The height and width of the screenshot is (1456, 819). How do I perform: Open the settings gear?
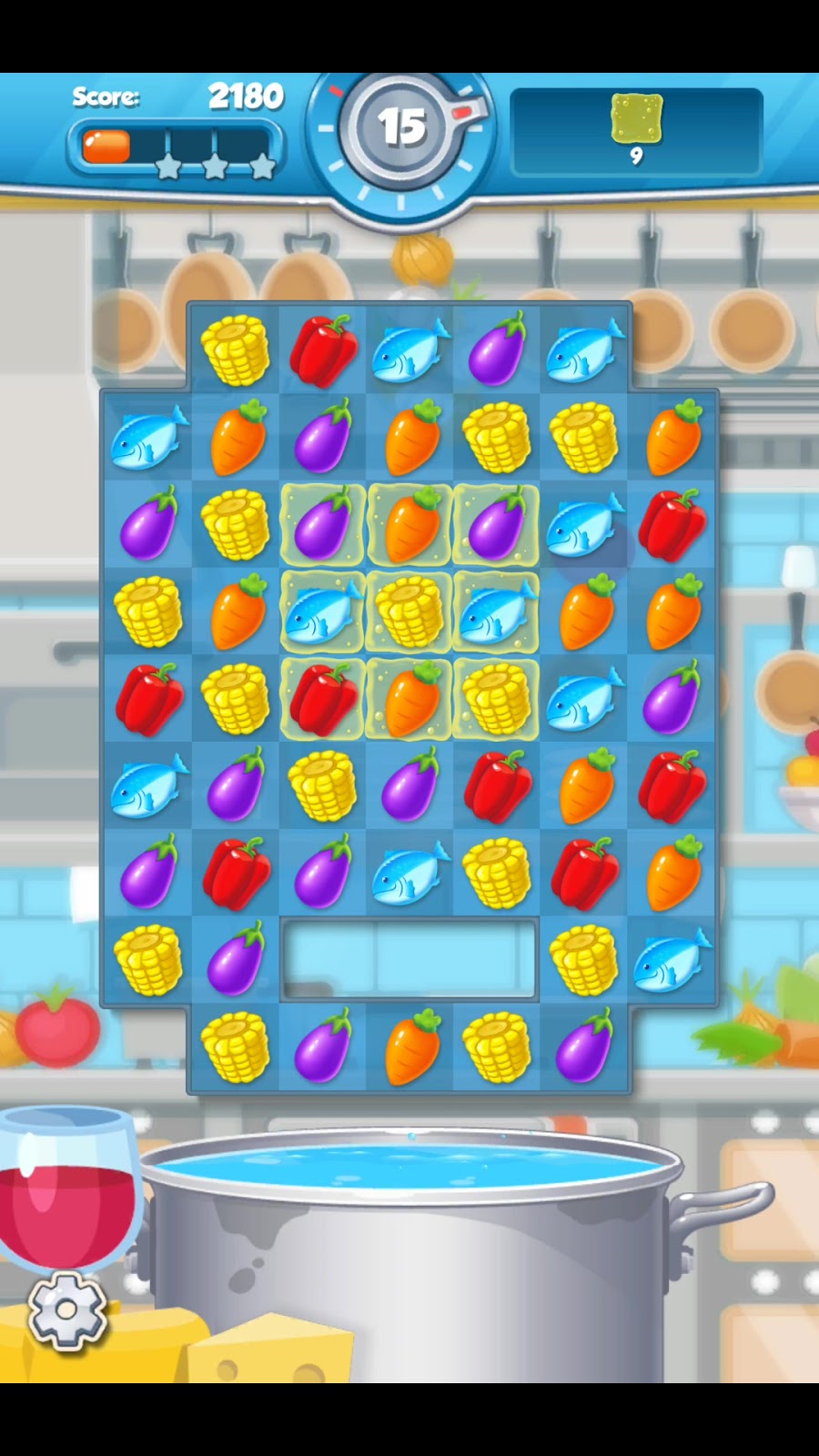coord(66,1309)
